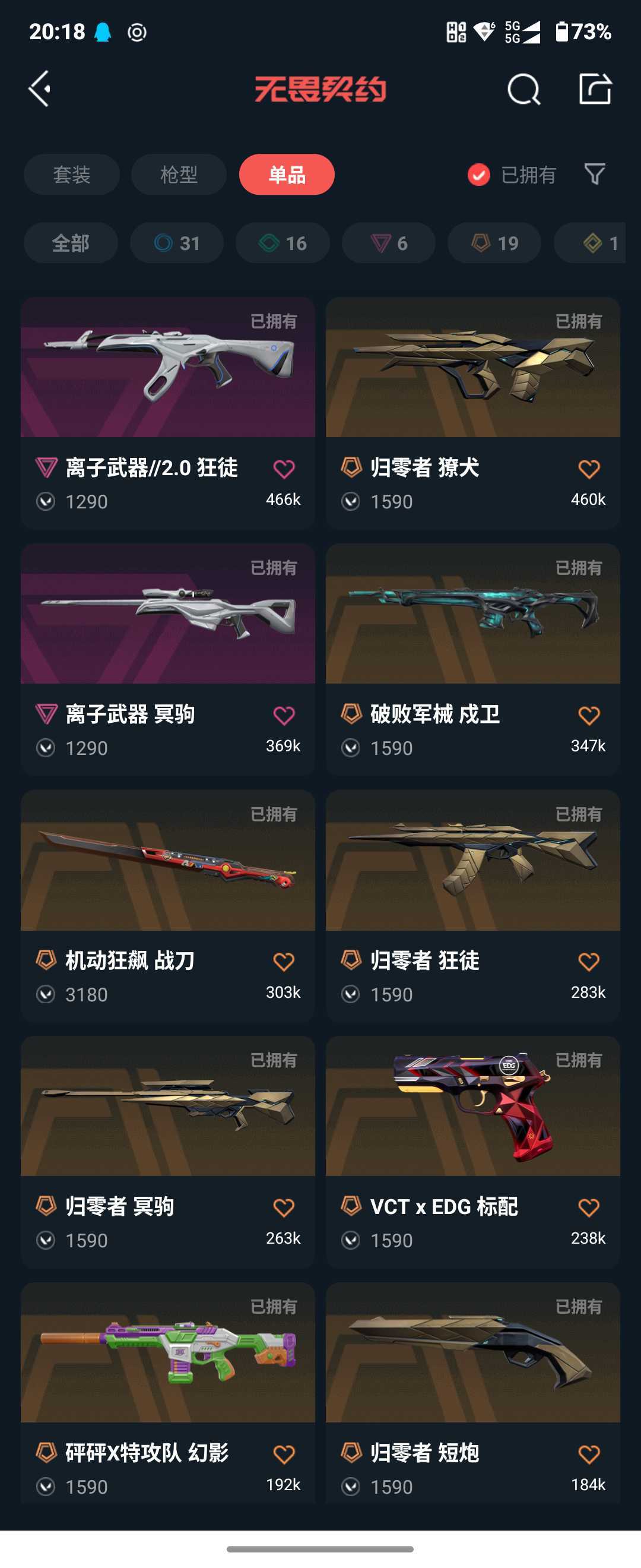Screen dimensions: 641x1568
Task: Click the 全部 filter button
Action: pos(71,242)
